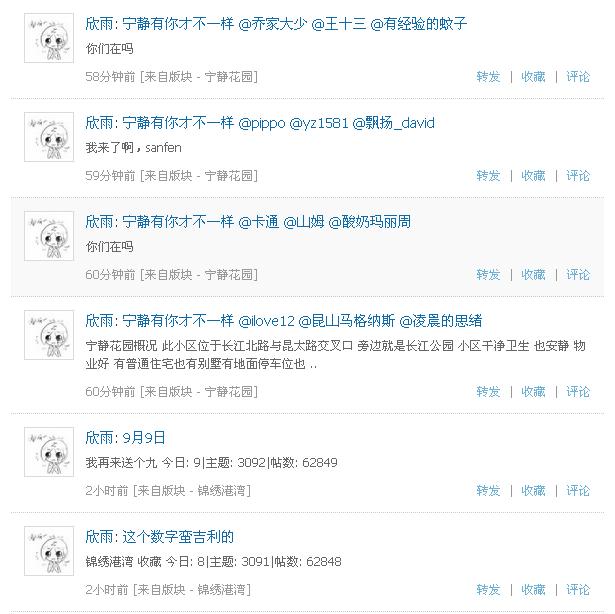
Task: Repost the 9月9日 post
Action: pyautogui.click(x=488, y=490)
